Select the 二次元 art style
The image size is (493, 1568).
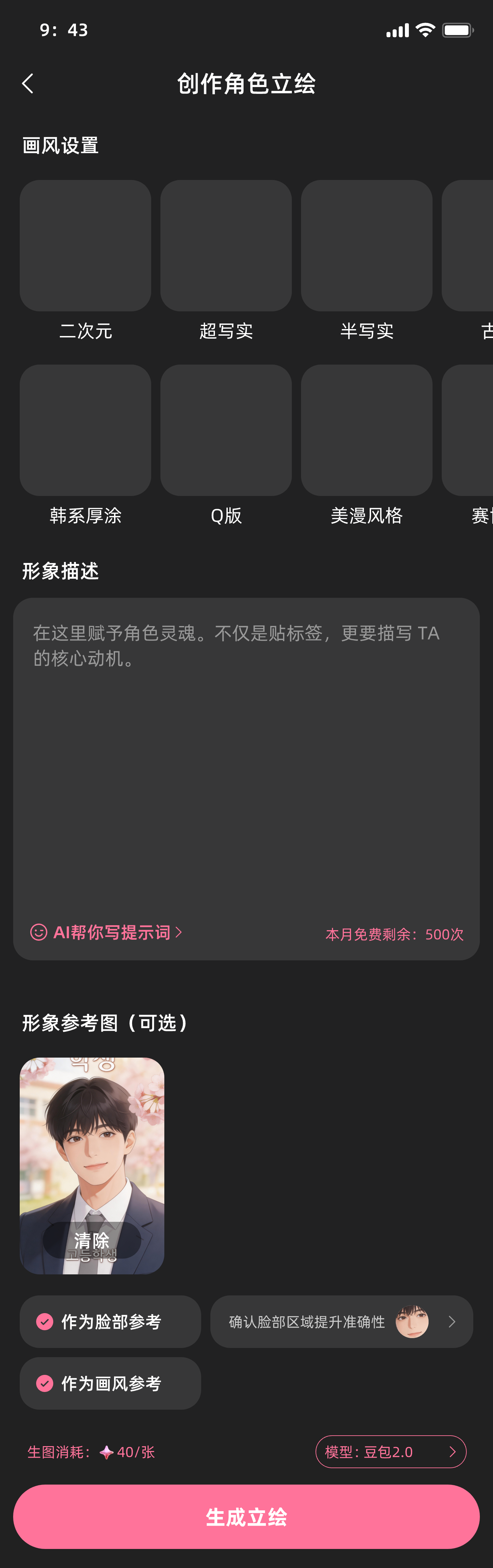[x=85, y=246]
